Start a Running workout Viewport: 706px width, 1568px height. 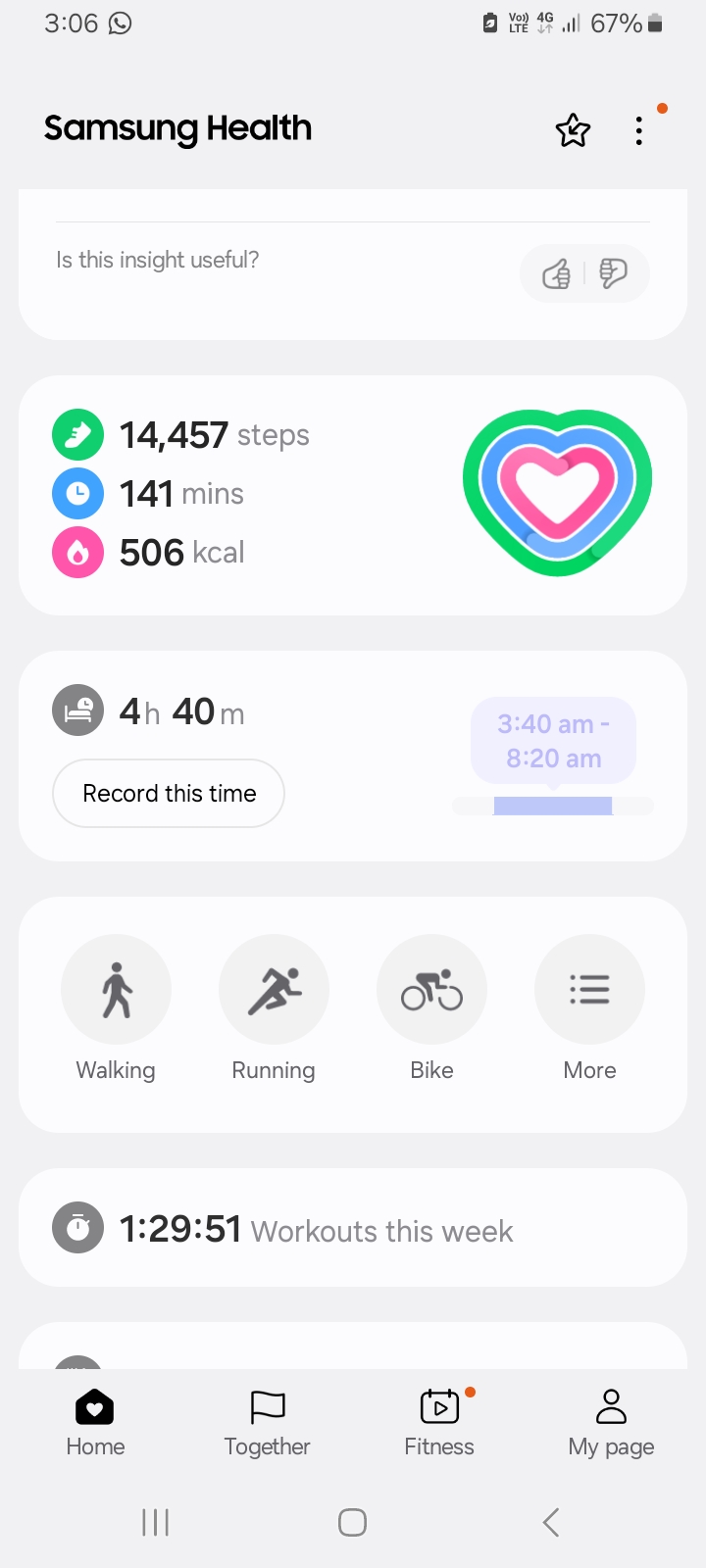(274, 1009)
